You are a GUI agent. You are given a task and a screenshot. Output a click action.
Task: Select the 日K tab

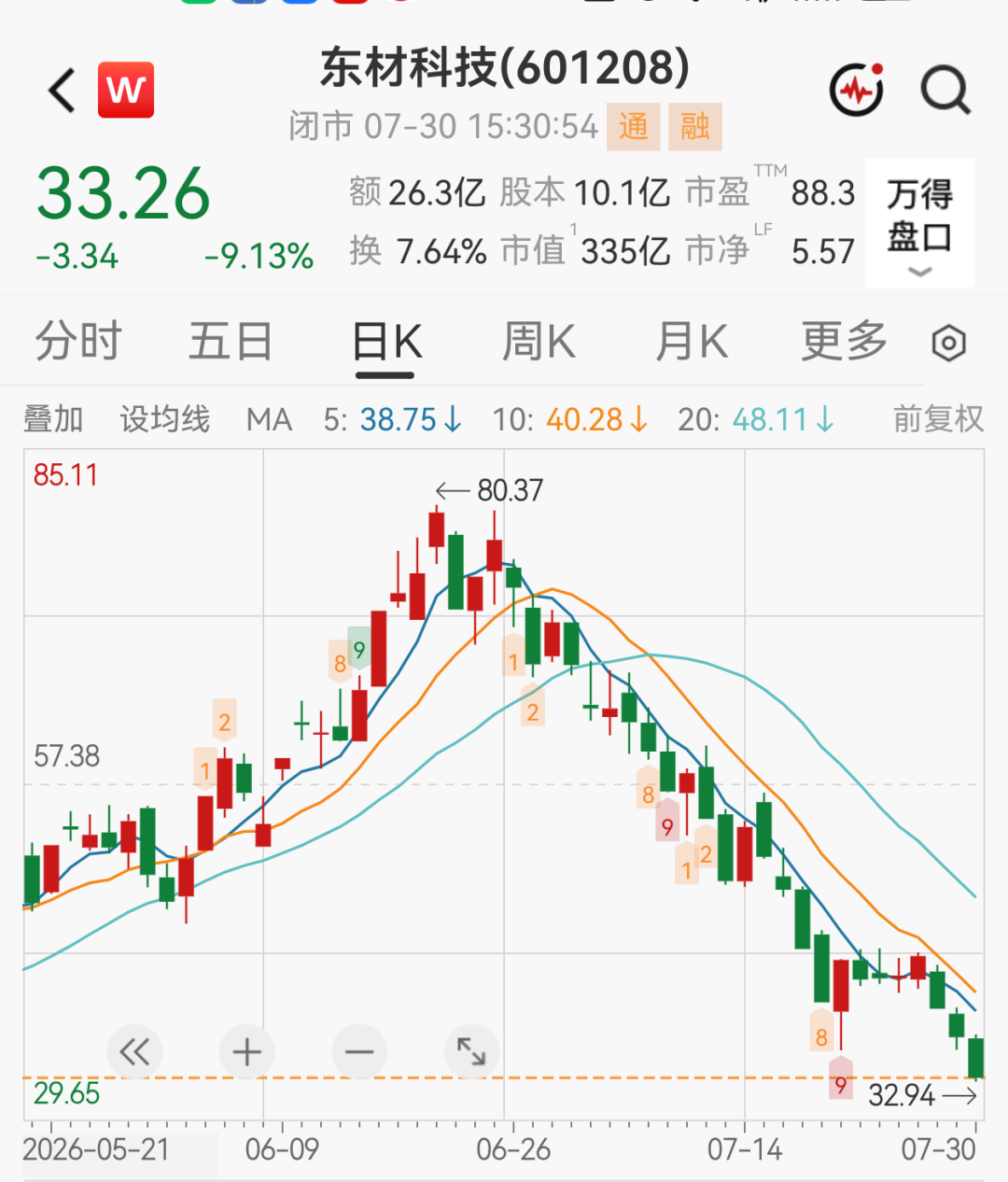pos(386,342)
